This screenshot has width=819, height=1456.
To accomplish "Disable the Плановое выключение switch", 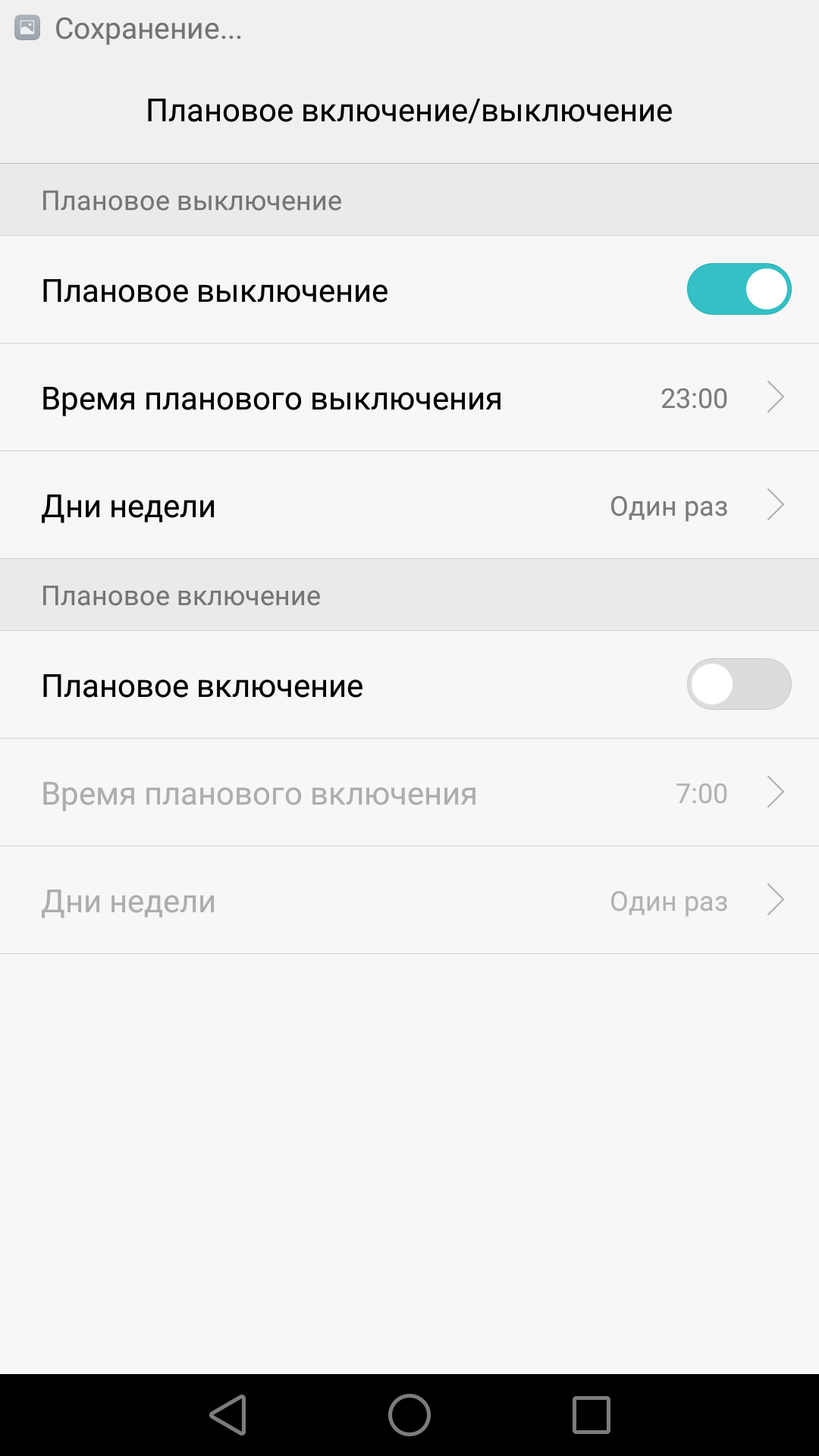I will pos(739,289).
